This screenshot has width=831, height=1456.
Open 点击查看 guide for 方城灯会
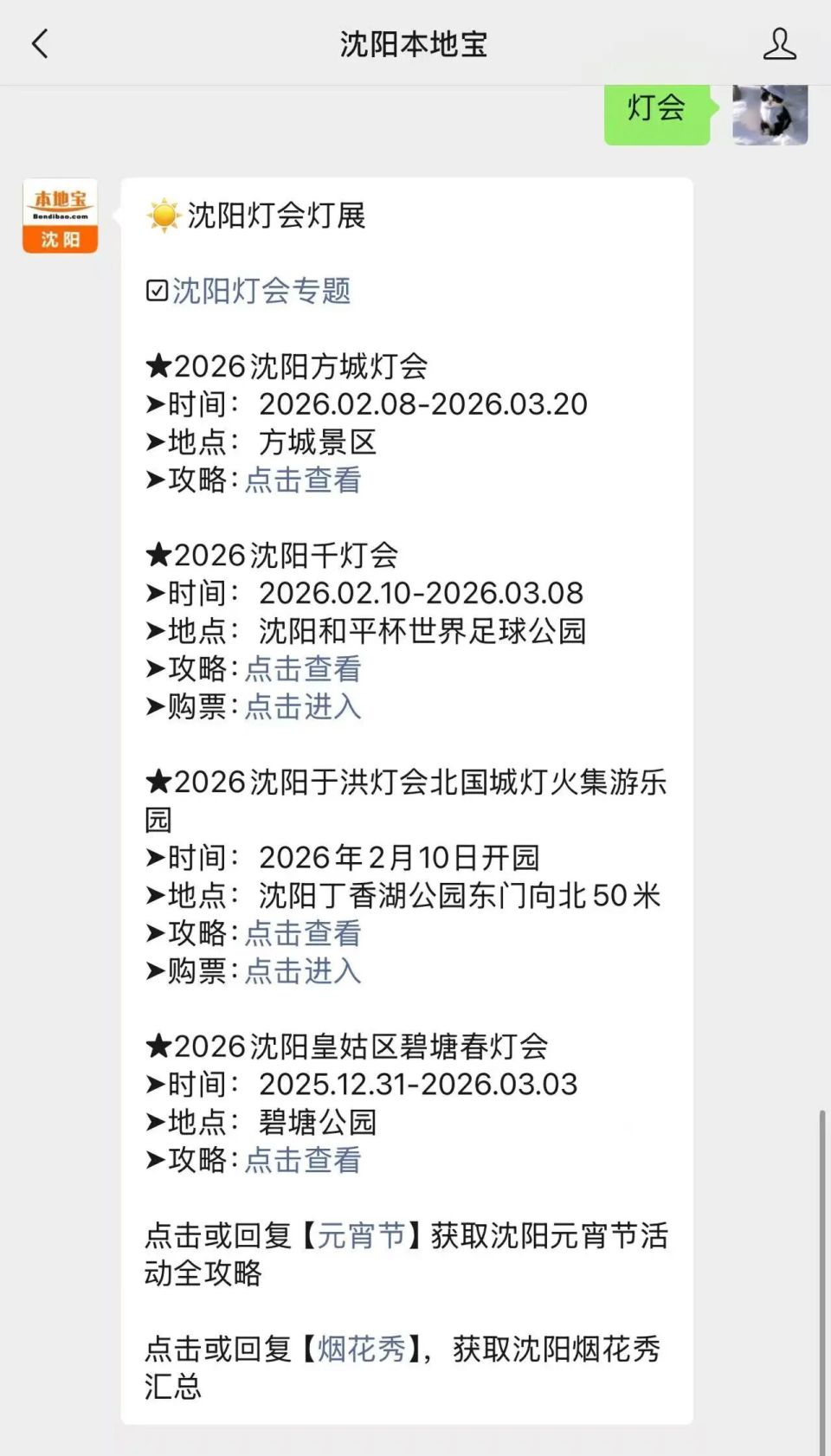pyautogui.click(x=301, y=480)
